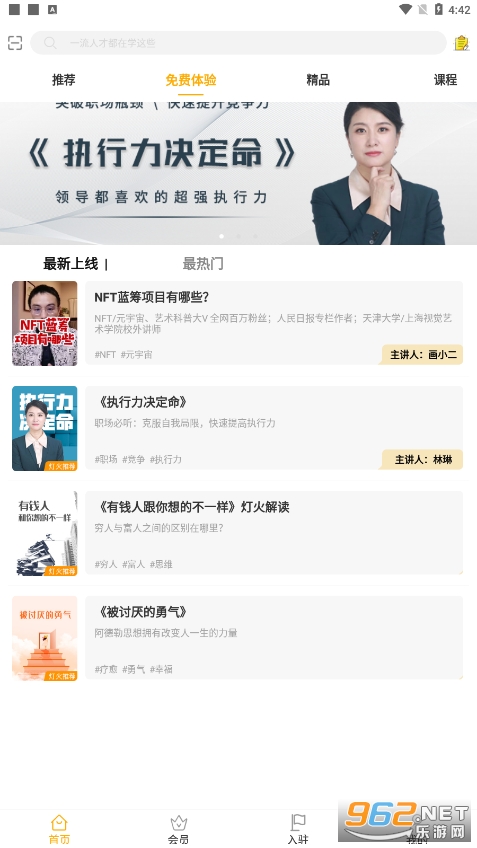The image size is (477, 848).
Task: Switch to the 推荐 tab
Action: click(63, 80)
